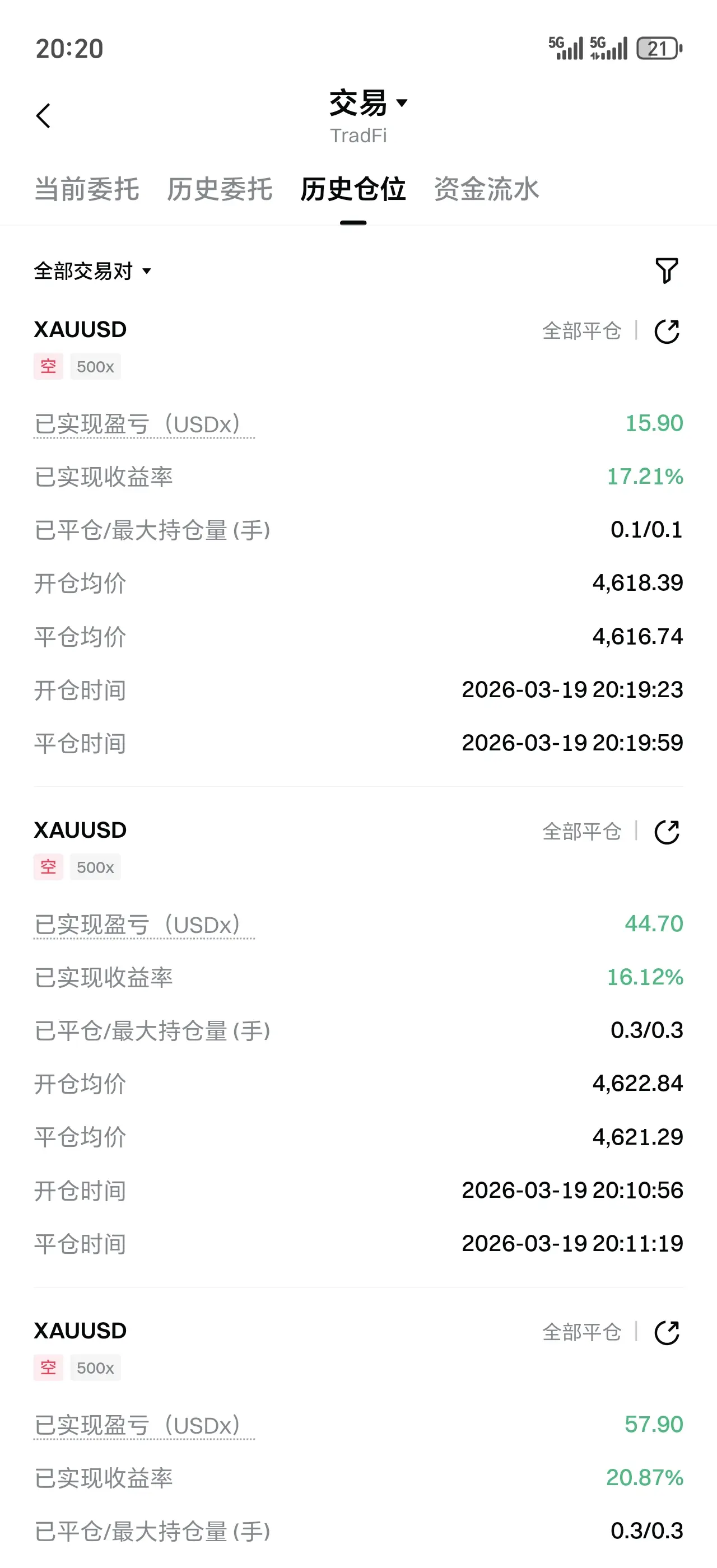717x1568 pixels.
Task: Expand the 全部交易对 pair filter
Action: (92, 271)
